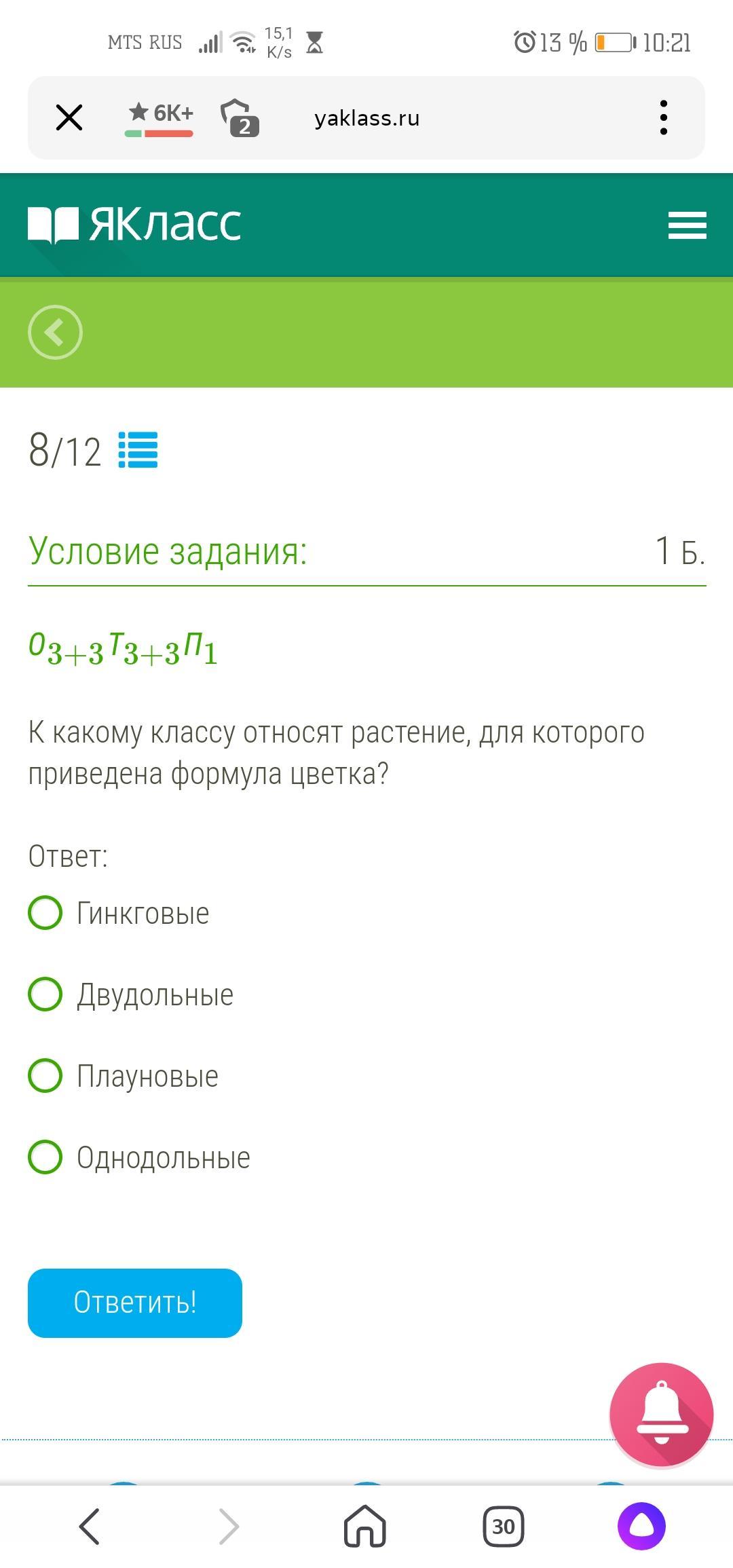Open the protection shield icon with 2

240,117
